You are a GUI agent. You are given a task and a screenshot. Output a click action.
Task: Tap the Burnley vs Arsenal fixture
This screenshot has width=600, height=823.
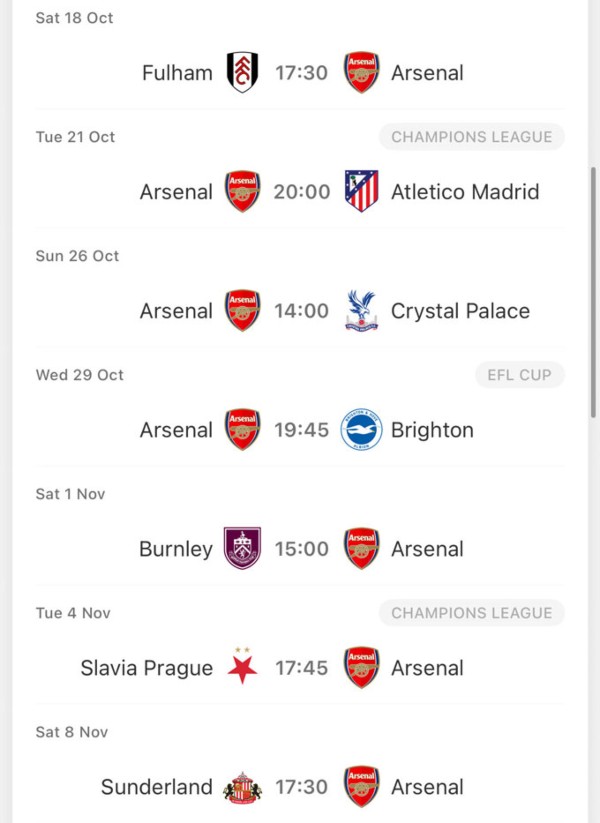click(301, 549)
